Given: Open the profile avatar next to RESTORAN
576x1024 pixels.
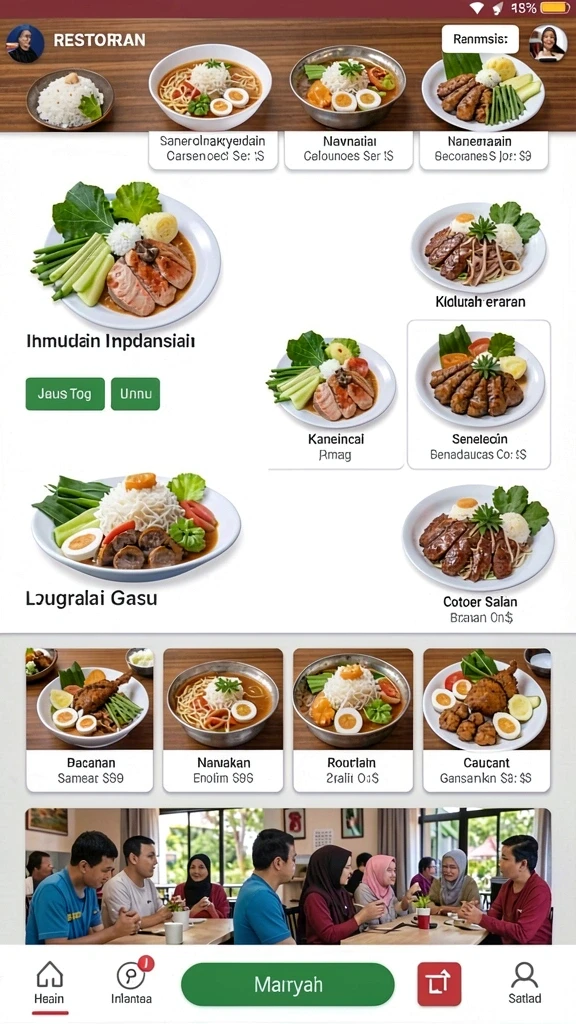Looking at the screenshot, I should pyautogui.click(x=25, y=43).
